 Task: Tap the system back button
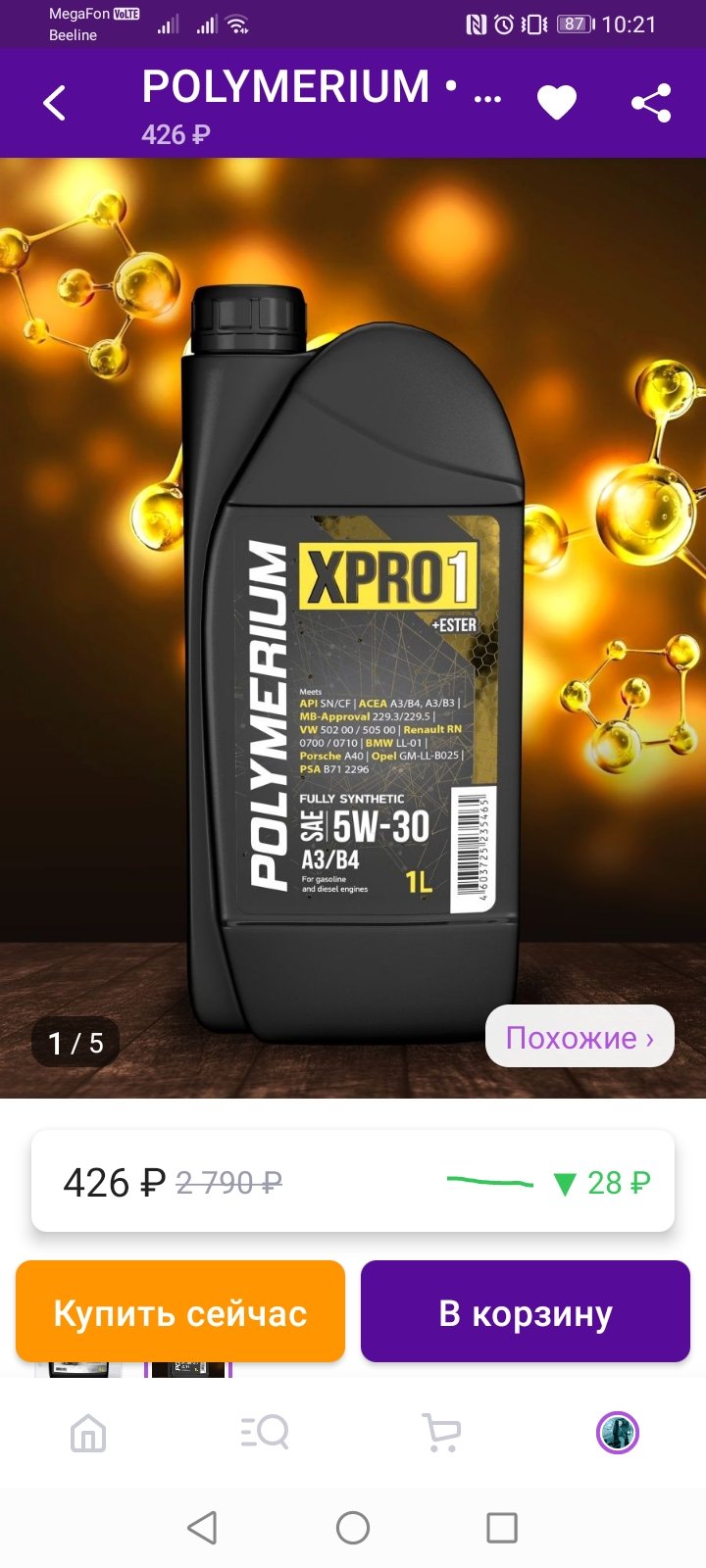(x=202, y=1527)
